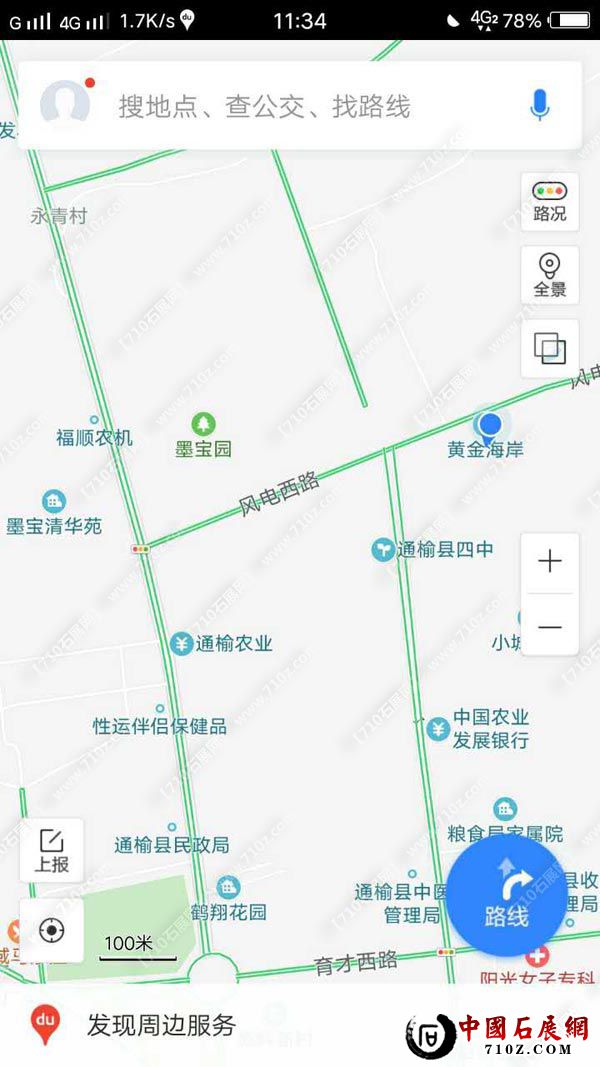The width and height of the screenshot is (600, 1067).
Task: Open the map layers selector
Action: click(x=549, y=348)
